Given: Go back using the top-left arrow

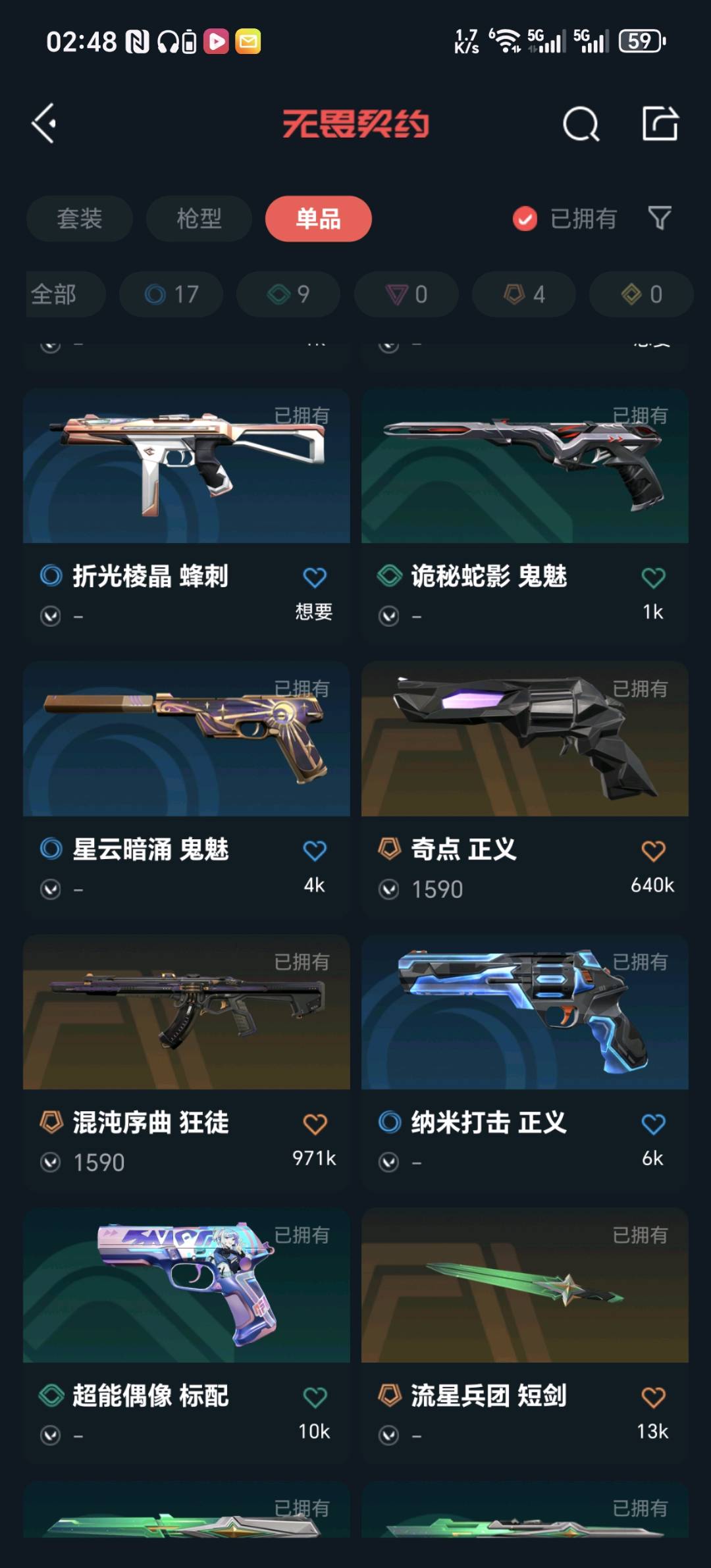Looking at the screenshot, I should [45, 123].
